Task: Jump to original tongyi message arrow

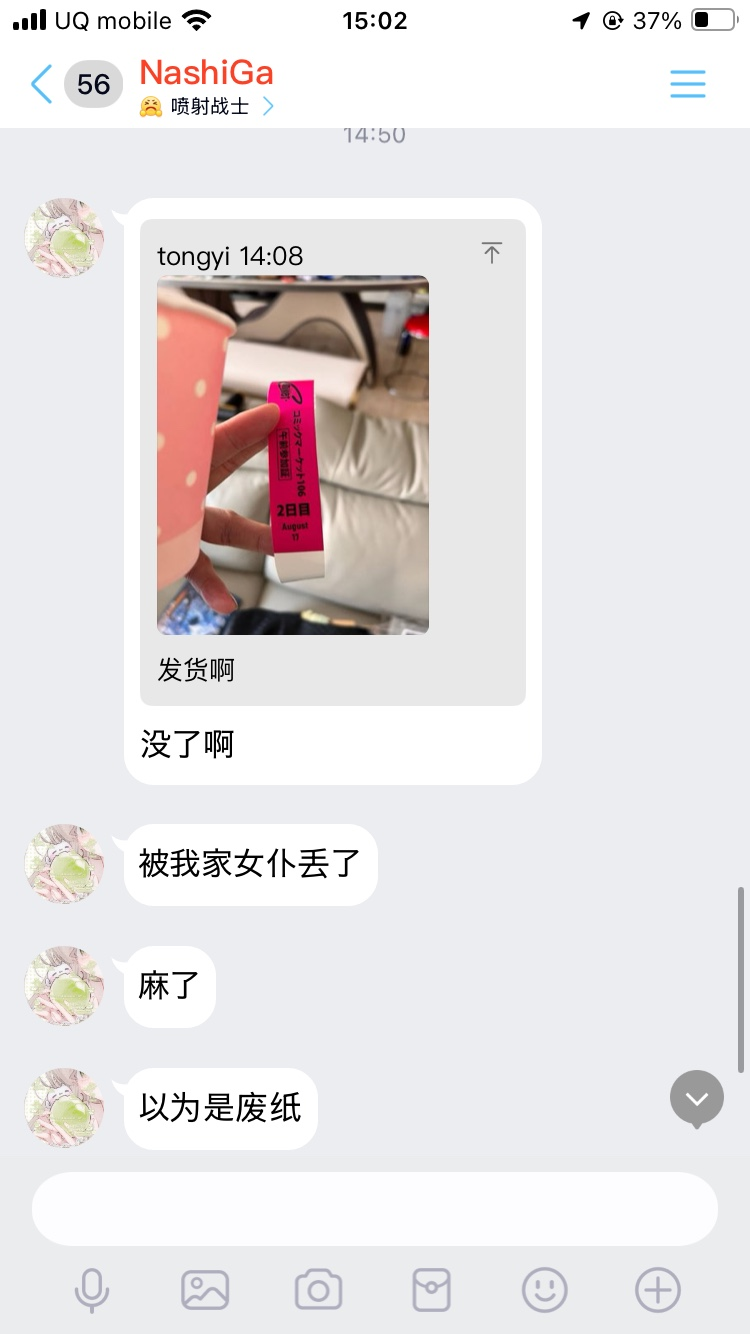Action: tap(491, 253)
